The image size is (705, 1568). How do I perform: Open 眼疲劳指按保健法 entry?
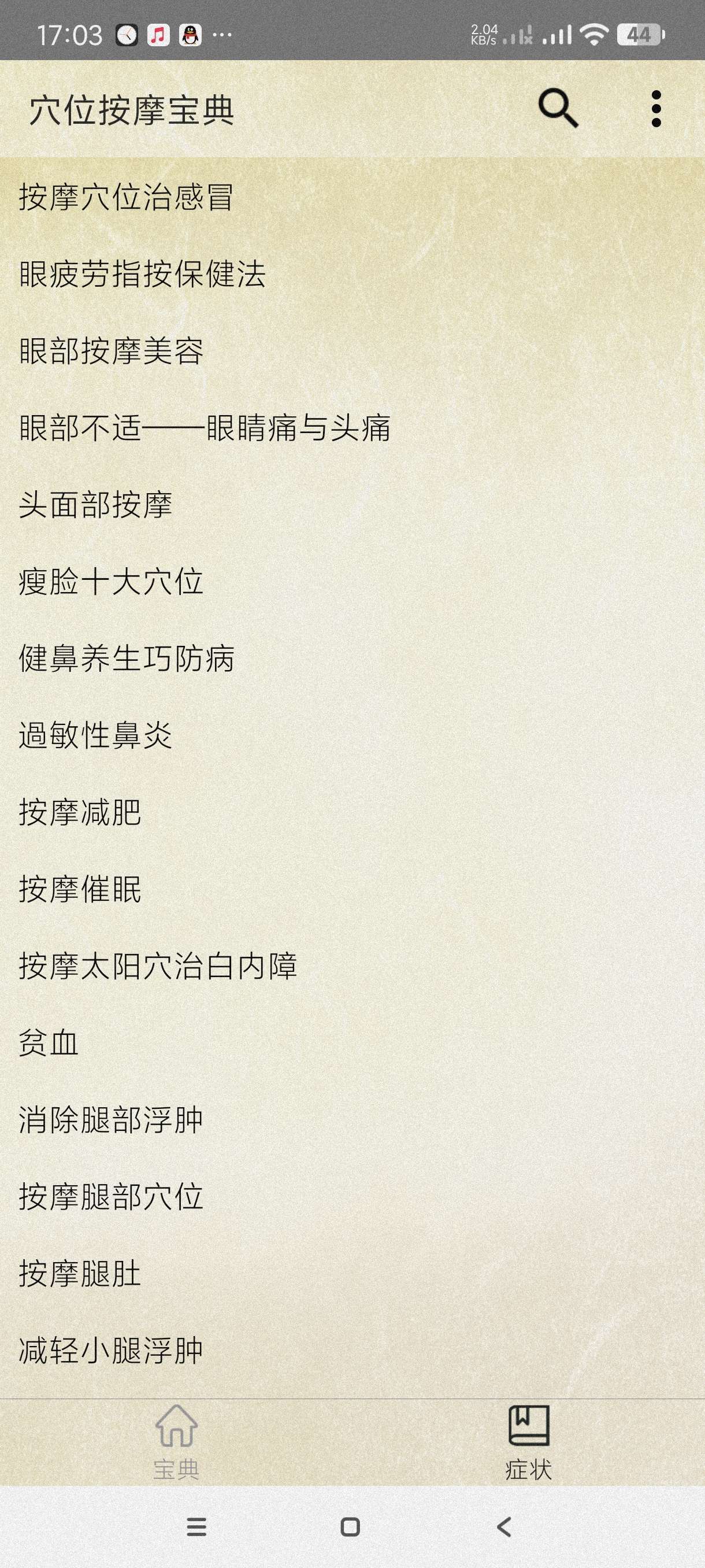point(142,273)
